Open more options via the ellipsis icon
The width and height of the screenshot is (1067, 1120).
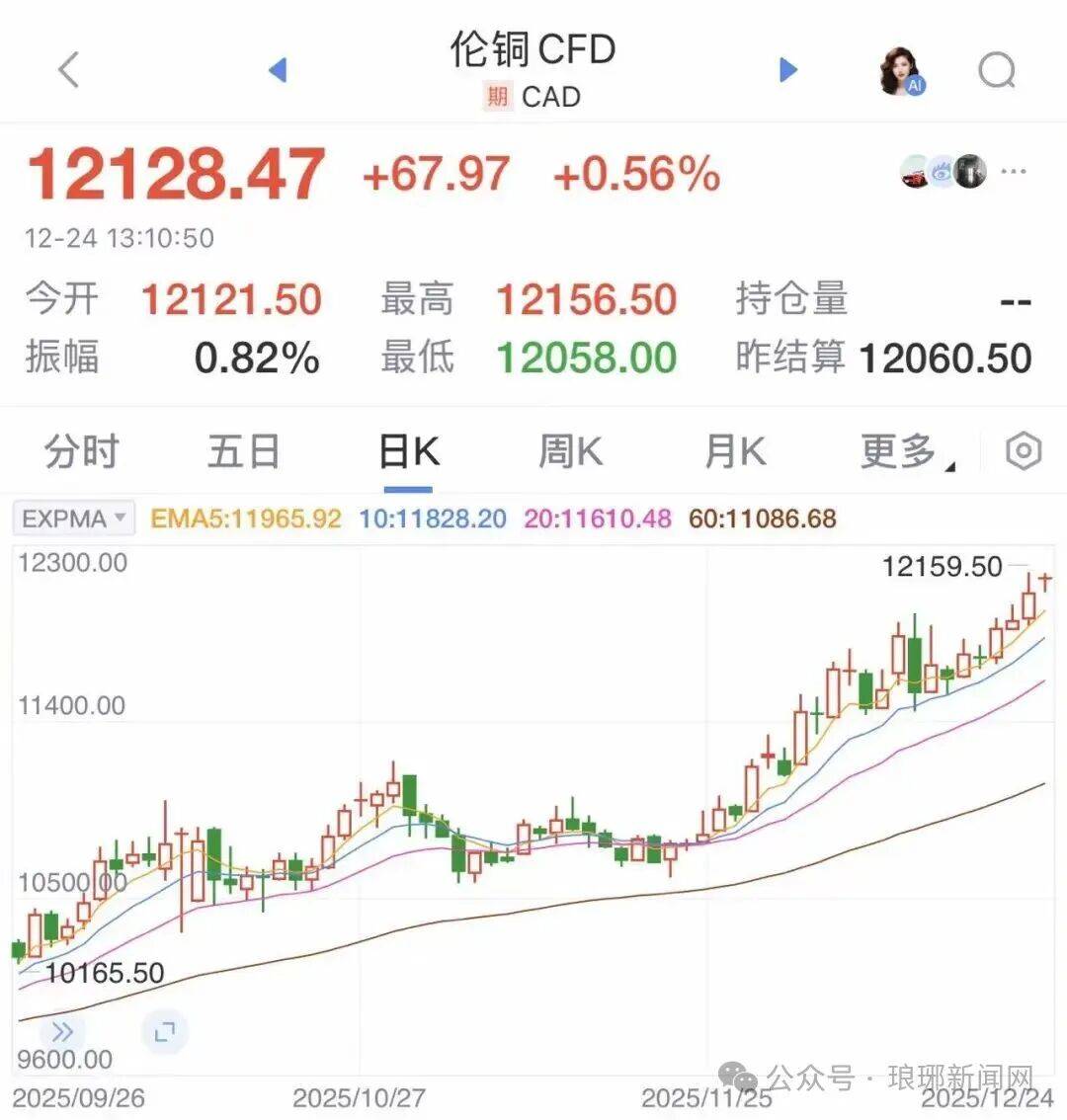1016,171
